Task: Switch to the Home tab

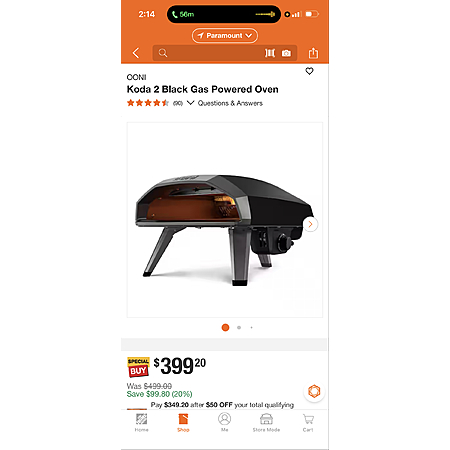Action: [141, 422]
